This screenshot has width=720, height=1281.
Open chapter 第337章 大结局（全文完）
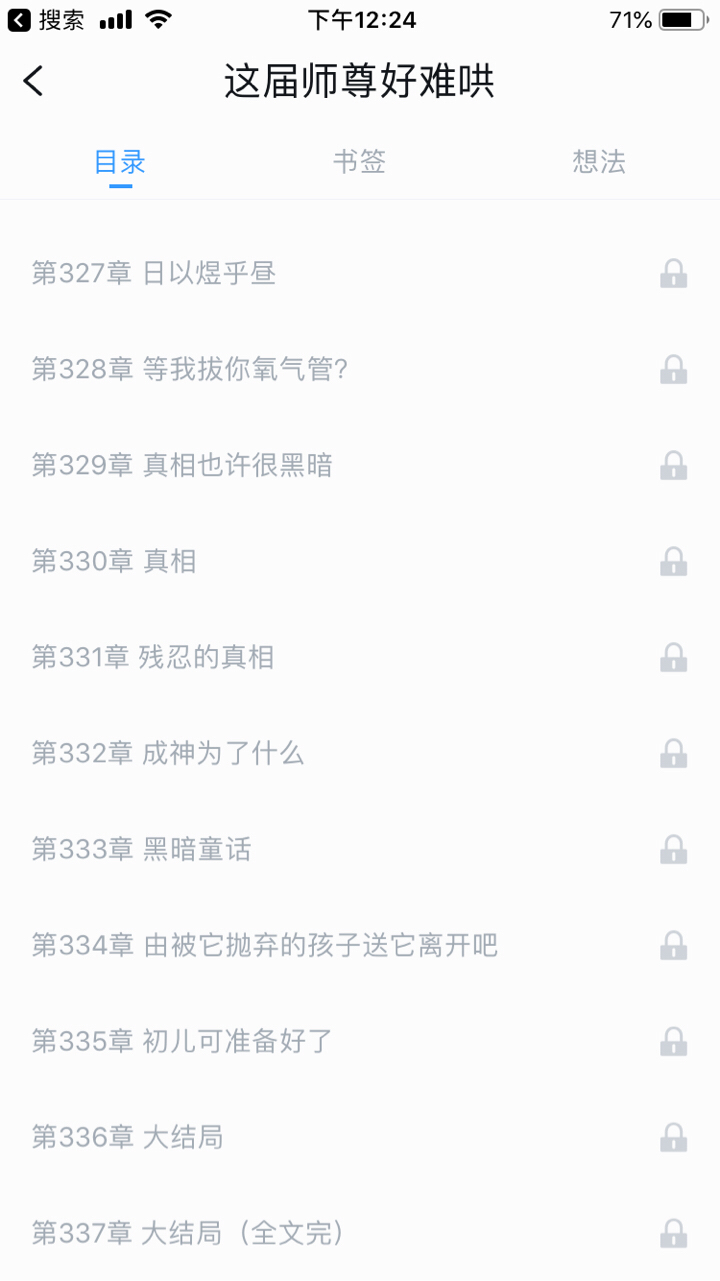[188, 1233]
